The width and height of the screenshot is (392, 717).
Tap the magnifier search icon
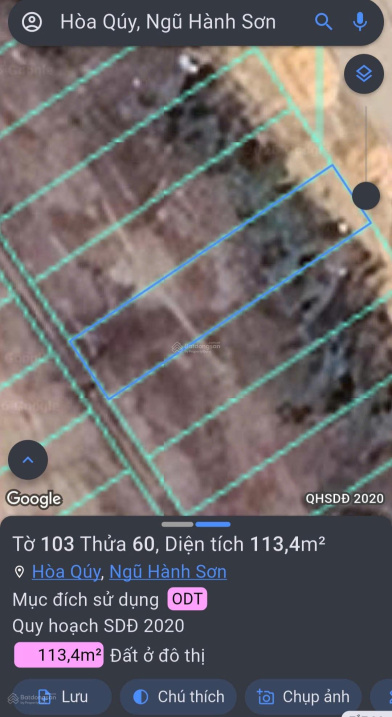(323, 21)
